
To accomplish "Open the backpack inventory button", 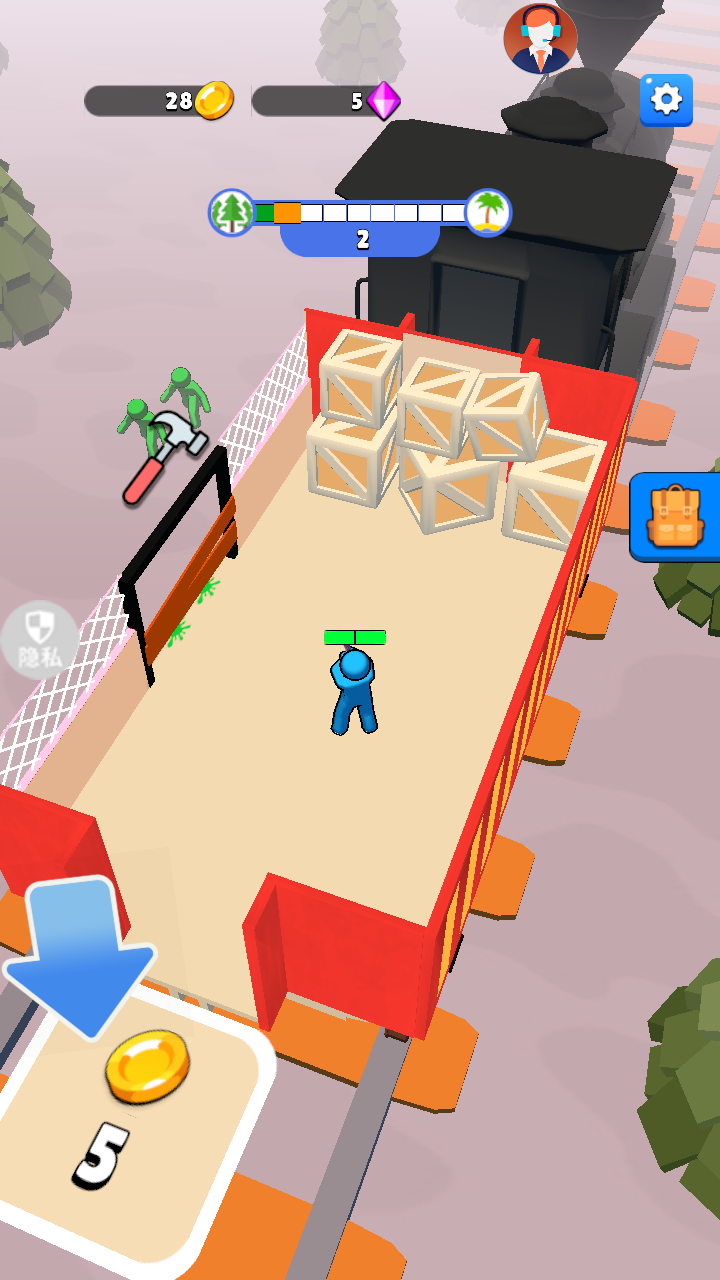I will click(x=675, y=517).
